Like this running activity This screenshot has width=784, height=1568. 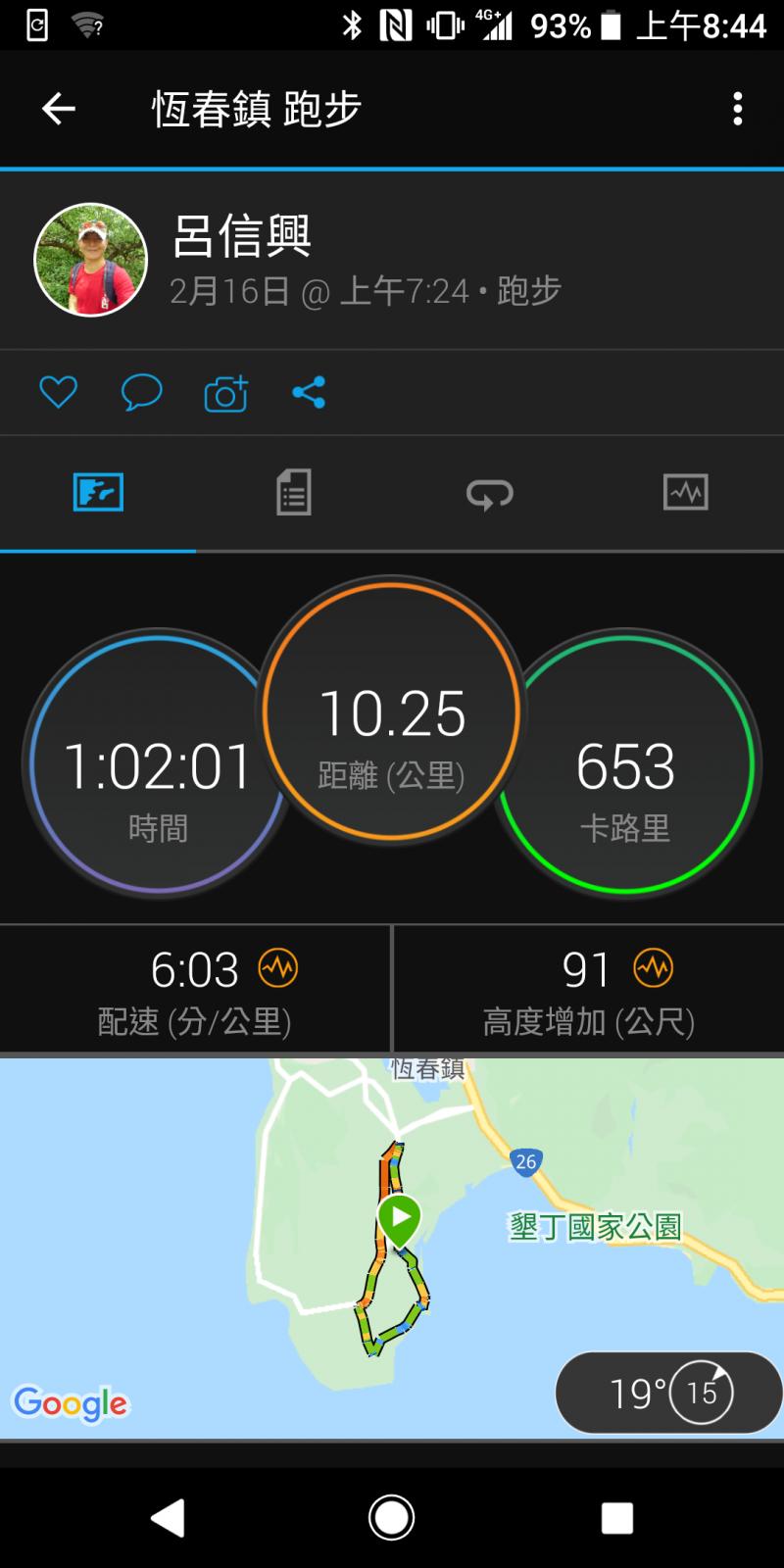(x=58, y=393)
